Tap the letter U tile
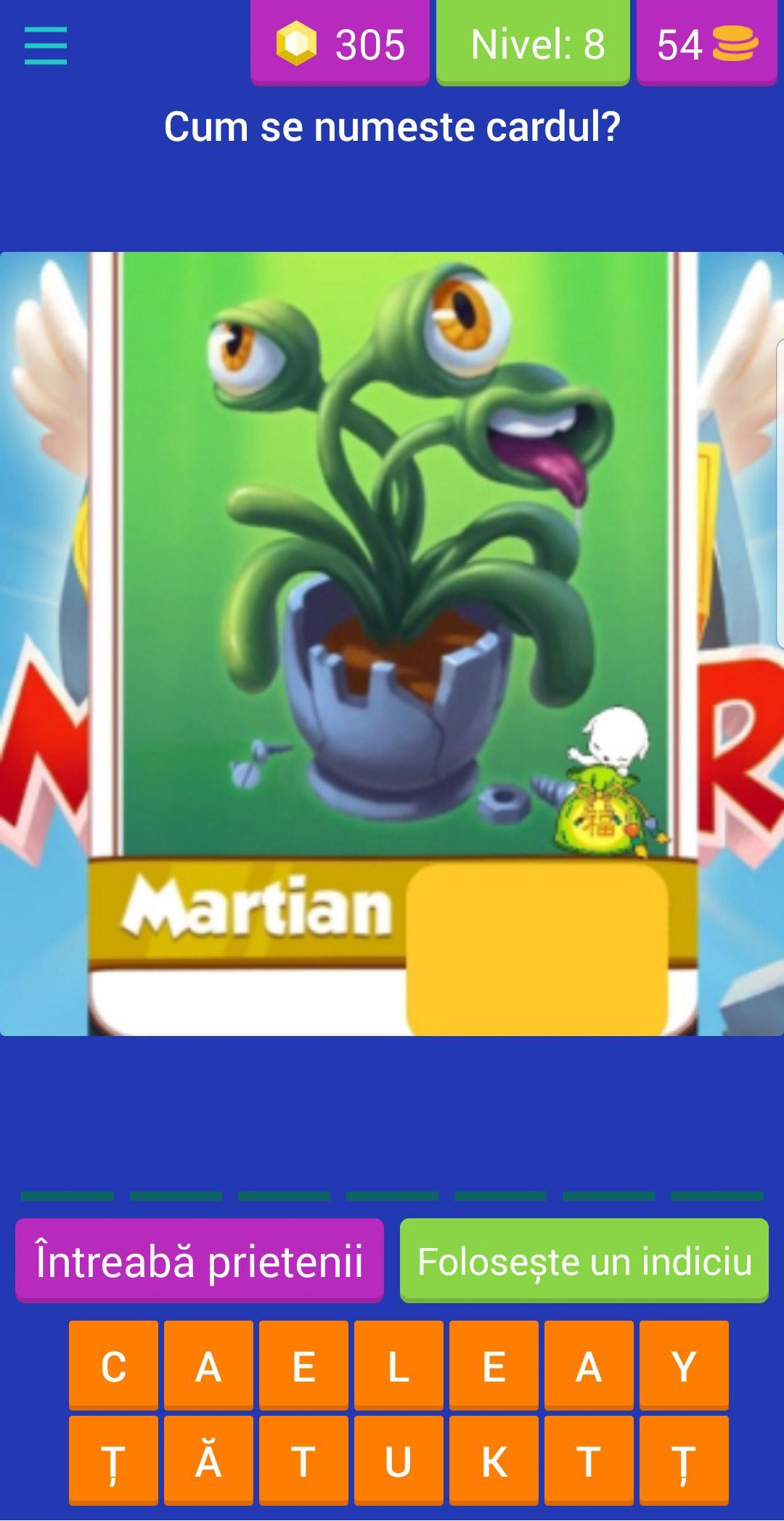The height and width of the screenshot is (1521, 784). [x=399, y=1461]
